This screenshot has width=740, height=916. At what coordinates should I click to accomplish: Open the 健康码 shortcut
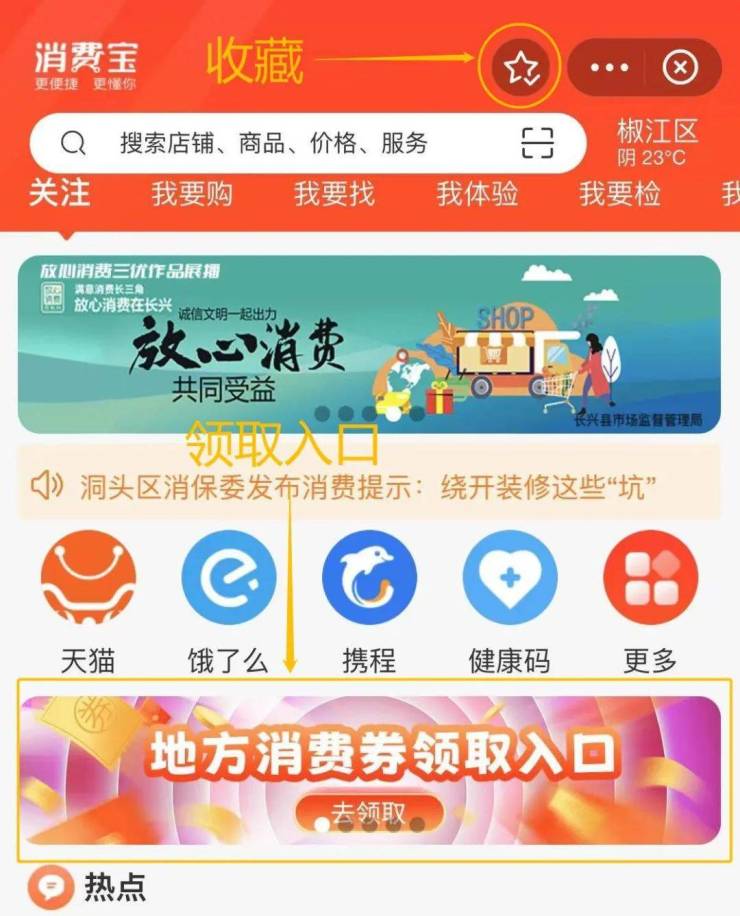[x=510, y=578]
